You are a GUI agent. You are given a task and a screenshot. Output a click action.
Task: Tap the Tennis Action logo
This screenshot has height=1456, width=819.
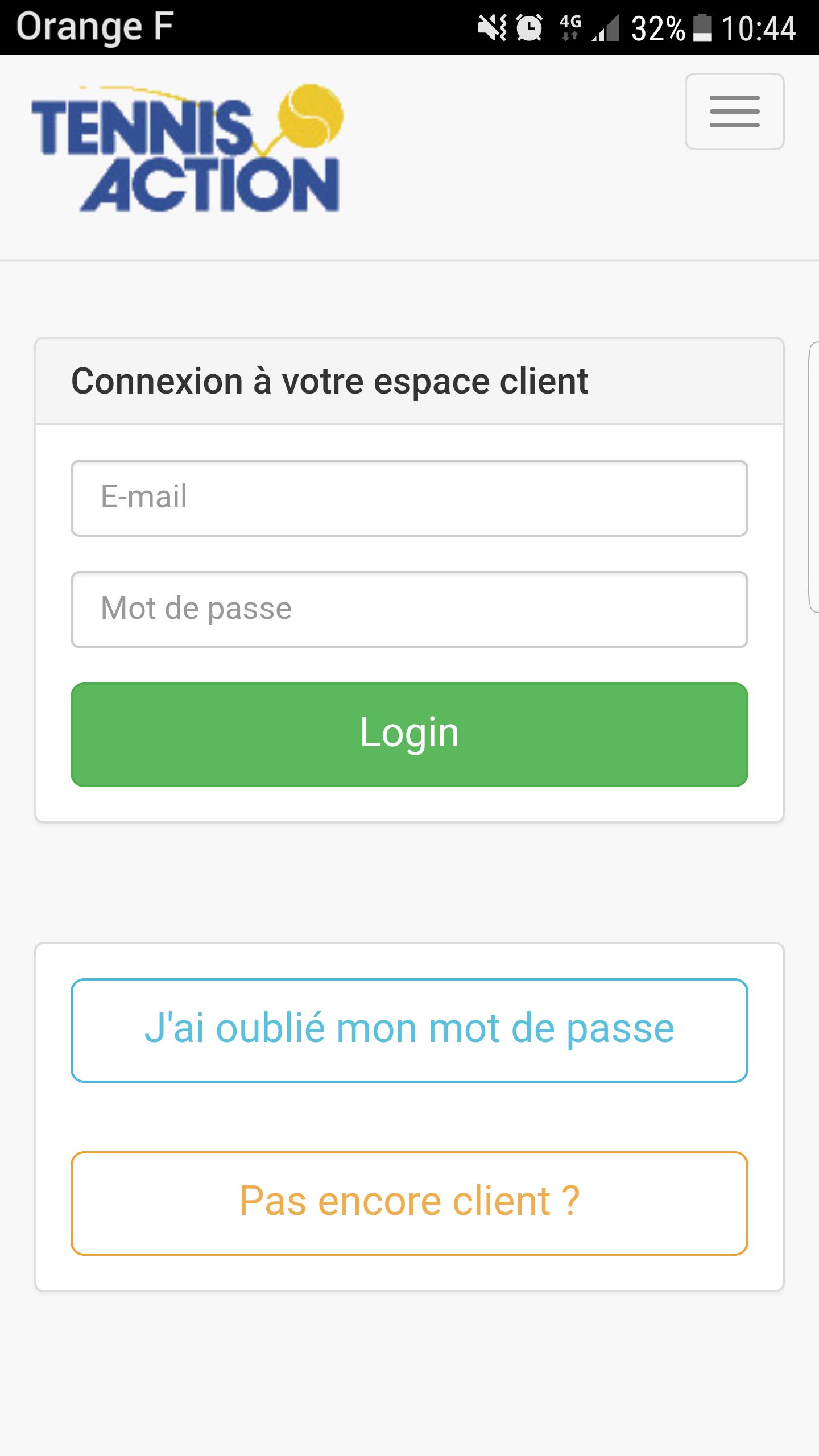coord(188,149)
